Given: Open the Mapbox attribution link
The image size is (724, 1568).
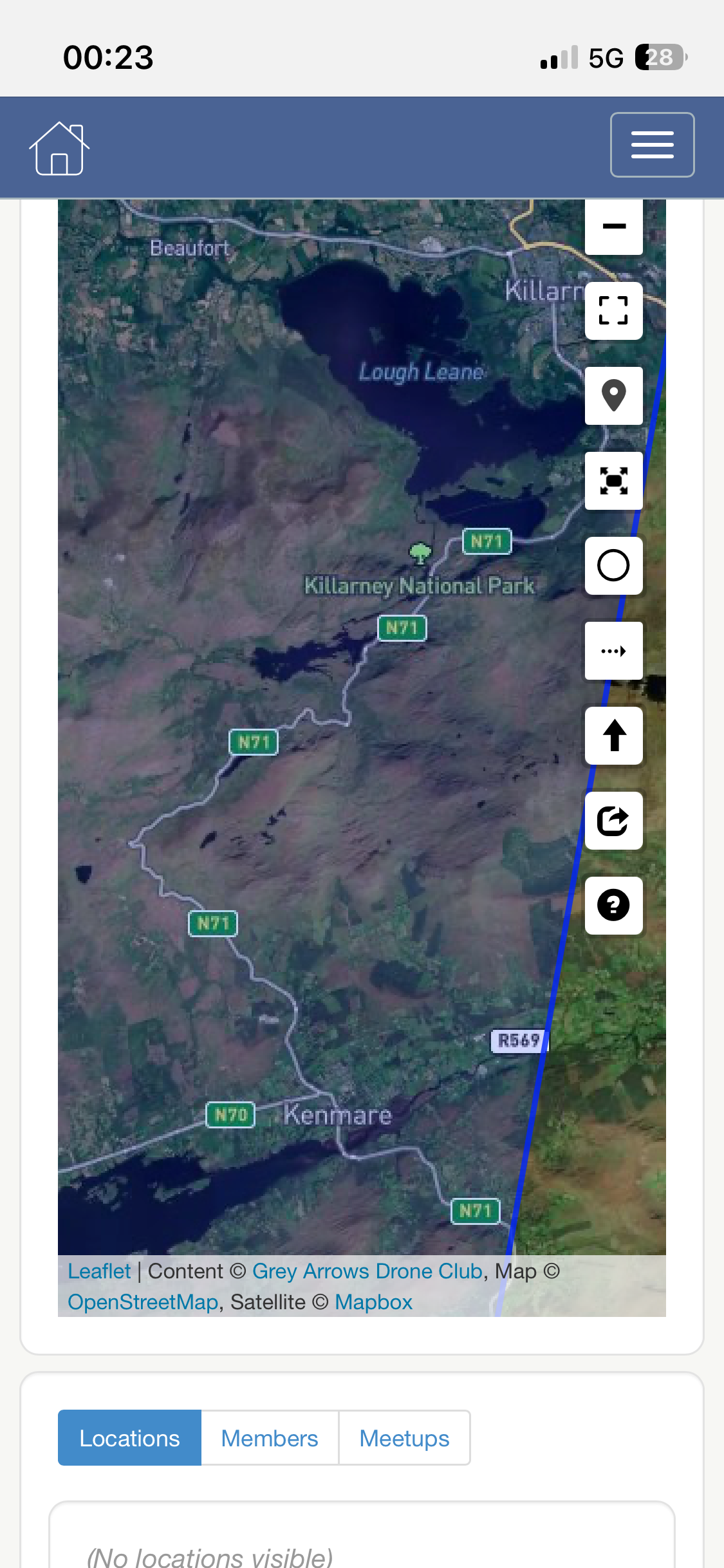Looking at the screenshot, I should pyautogui.click(x=373, y=1302).
